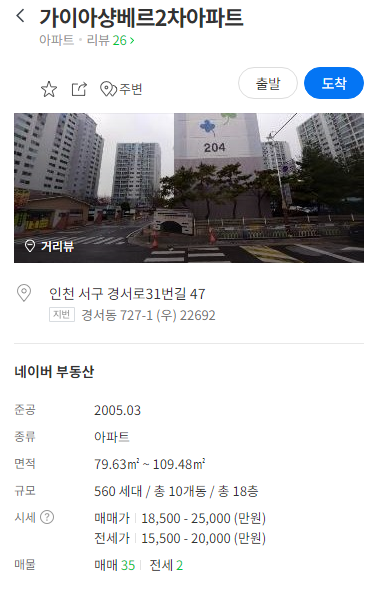Tap the 지번 address toggle
Screen dimensions: 377x590
tap(62, 315)
